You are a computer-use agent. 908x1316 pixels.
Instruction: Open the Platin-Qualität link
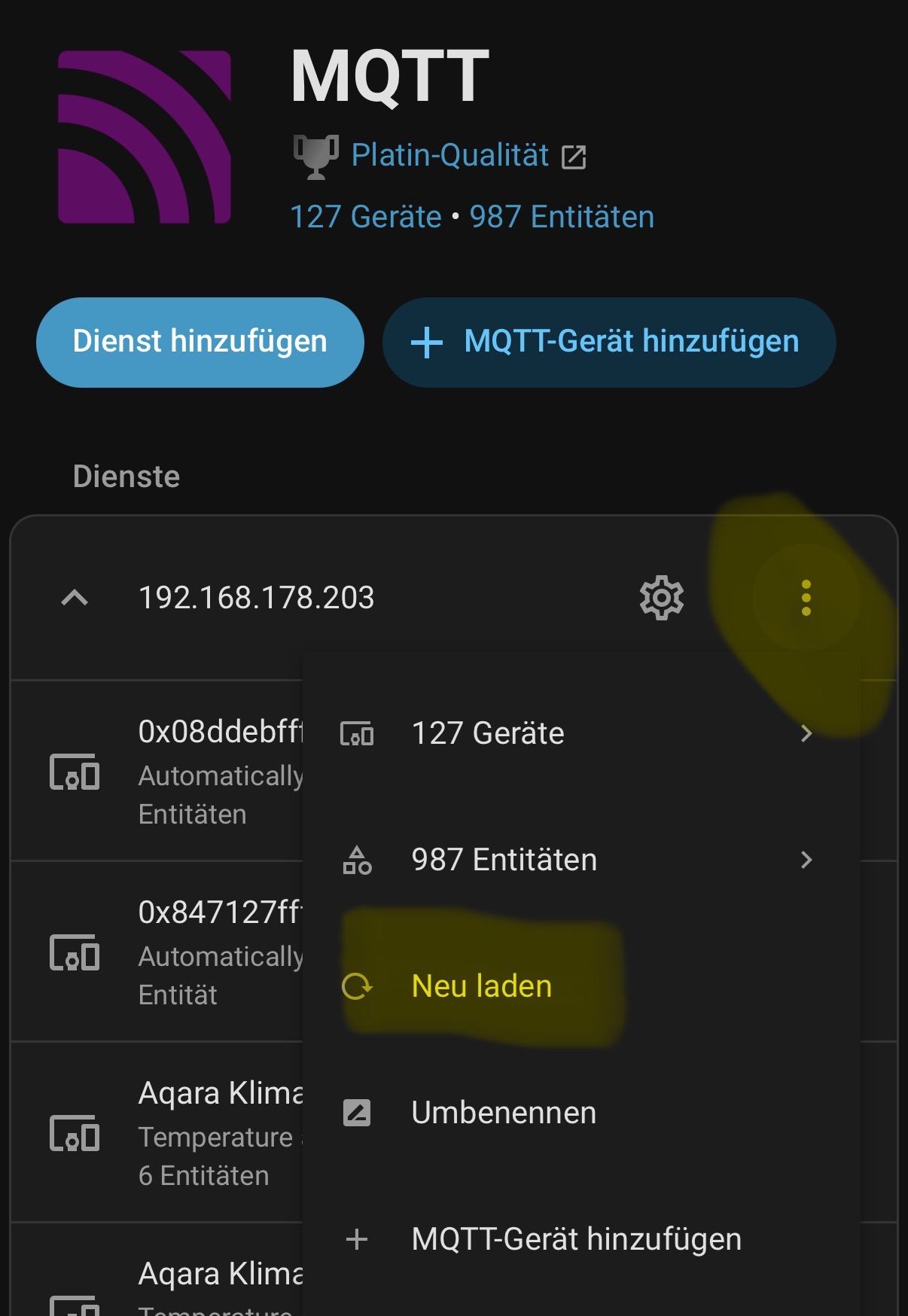tap(450, 155)
